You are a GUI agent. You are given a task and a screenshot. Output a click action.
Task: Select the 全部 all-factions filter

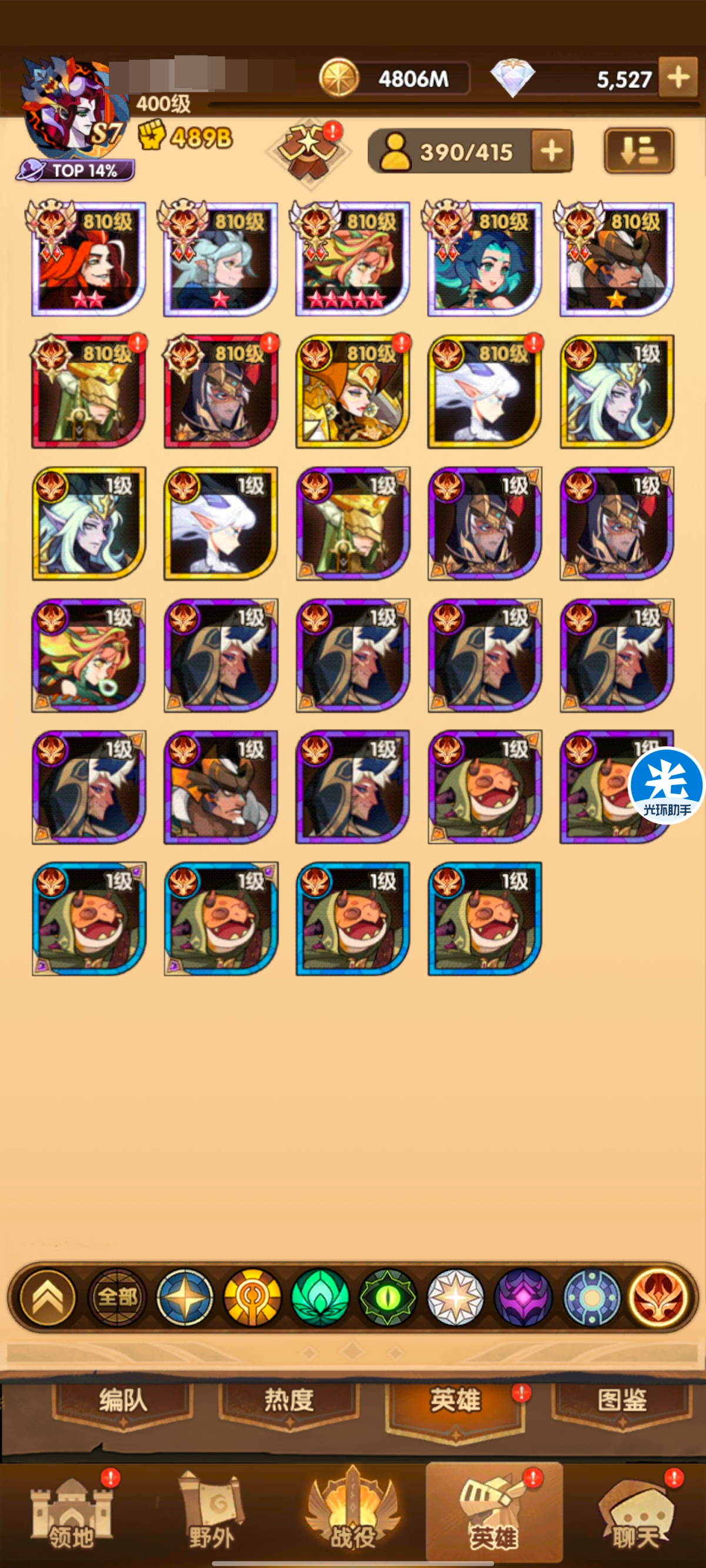[117, 1297]
